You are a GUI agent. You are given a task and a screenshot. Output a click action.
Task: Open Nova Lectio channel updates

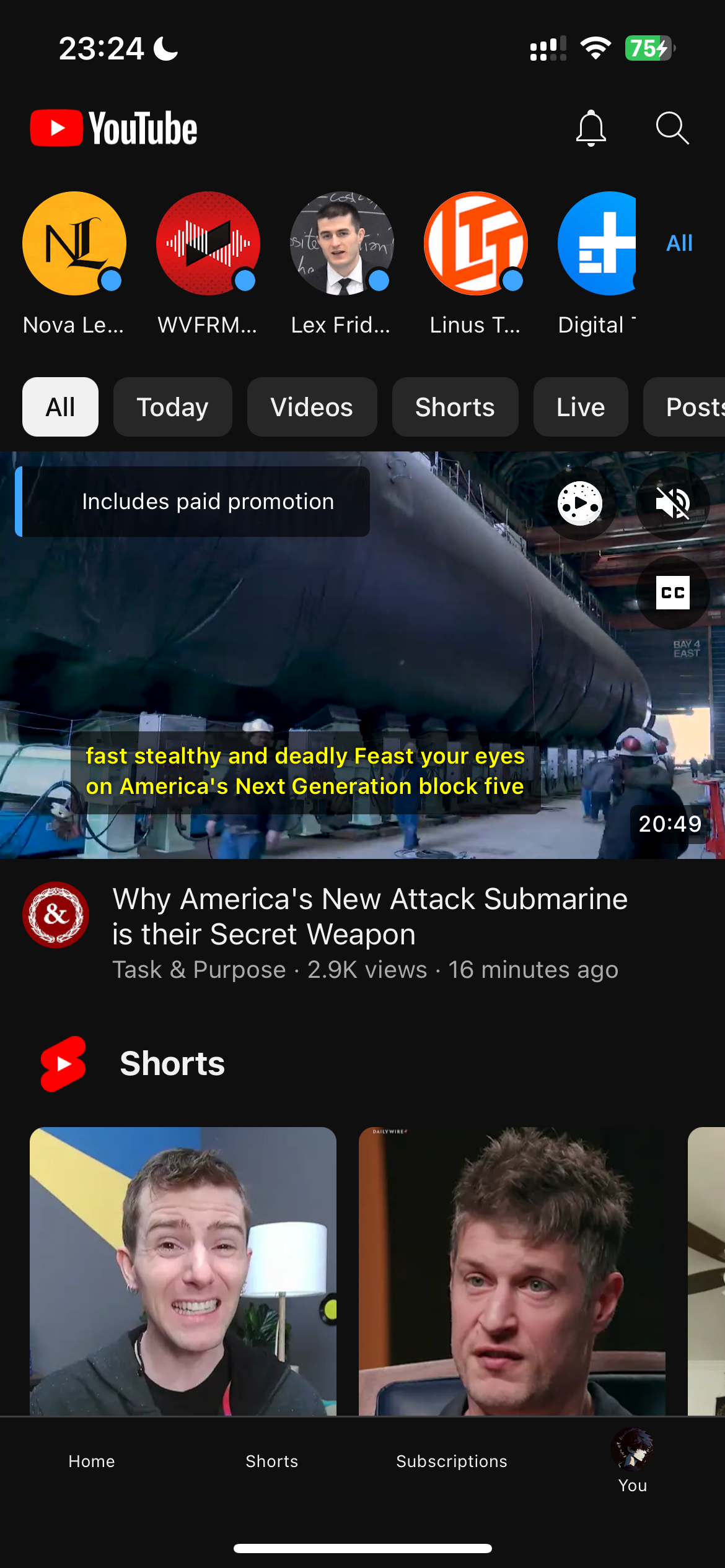[x=74, y=243]
